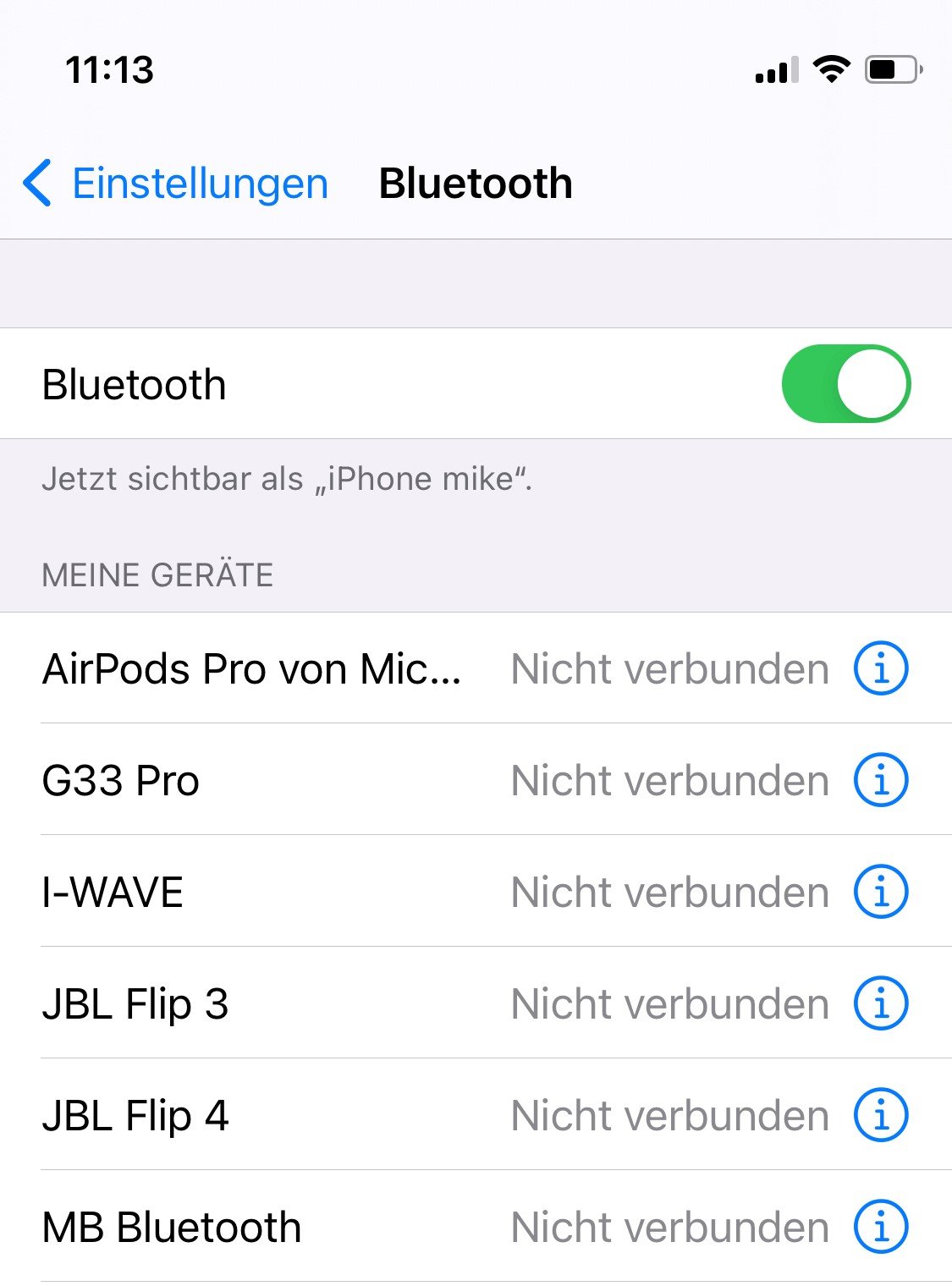Select the I-WAVE device
Image resolution: width=952 pixels, height=1286 pixels.
click(113, 893)
